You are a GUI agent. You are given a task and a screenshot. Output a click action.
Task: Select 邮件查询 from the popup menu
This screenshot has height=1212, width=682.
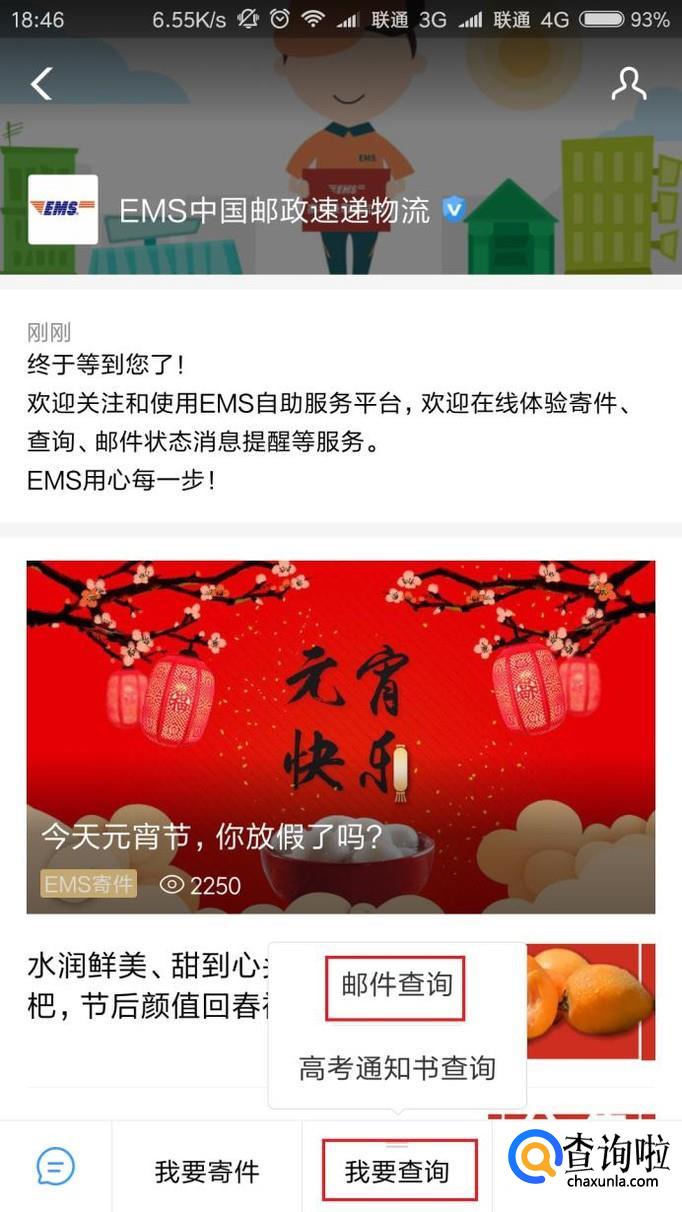pos(397,985)
